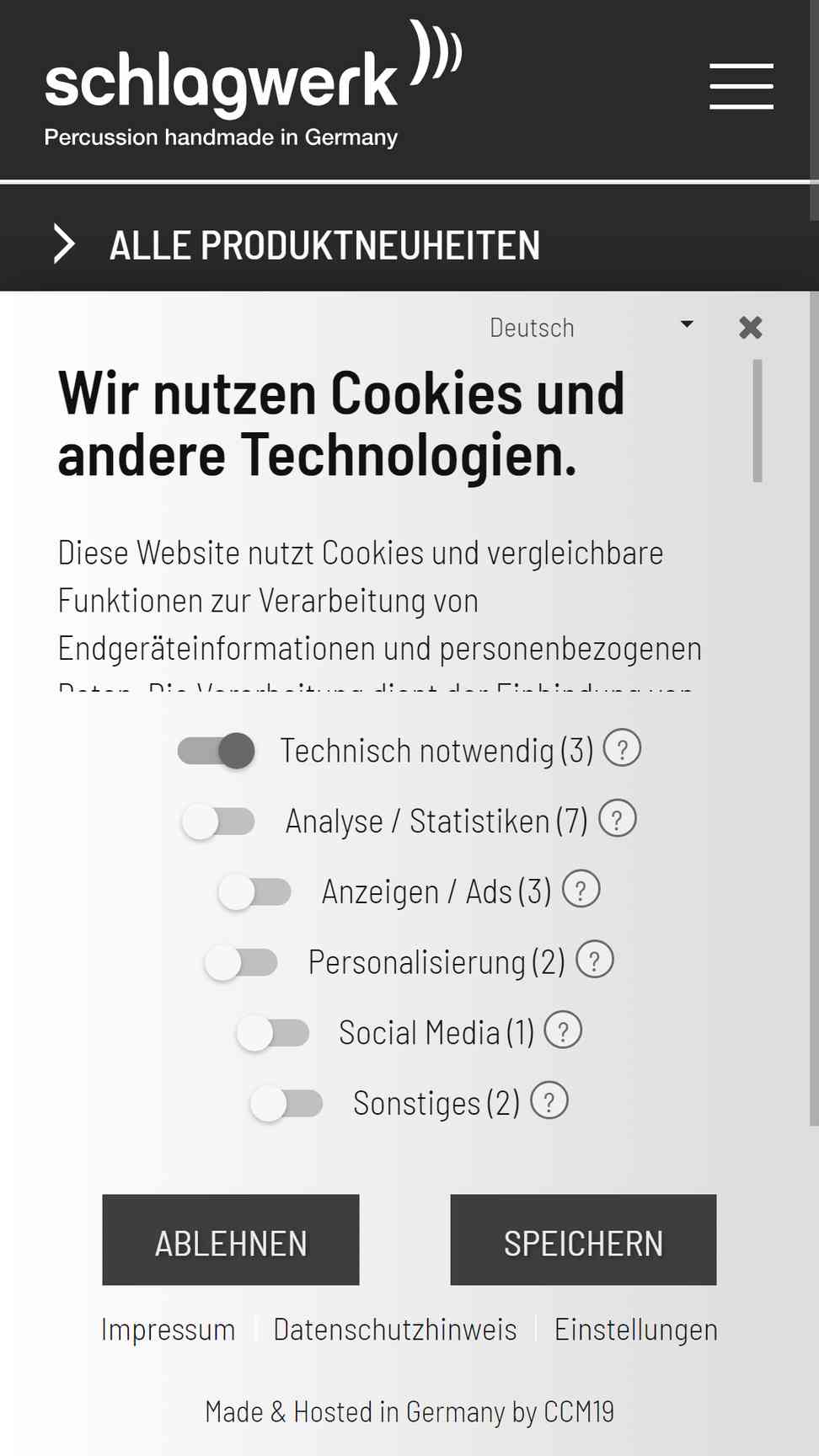The width and height of the screenshot is (819, 1456).
Task: Open the hamburger menu
Action: click(741, 86)
